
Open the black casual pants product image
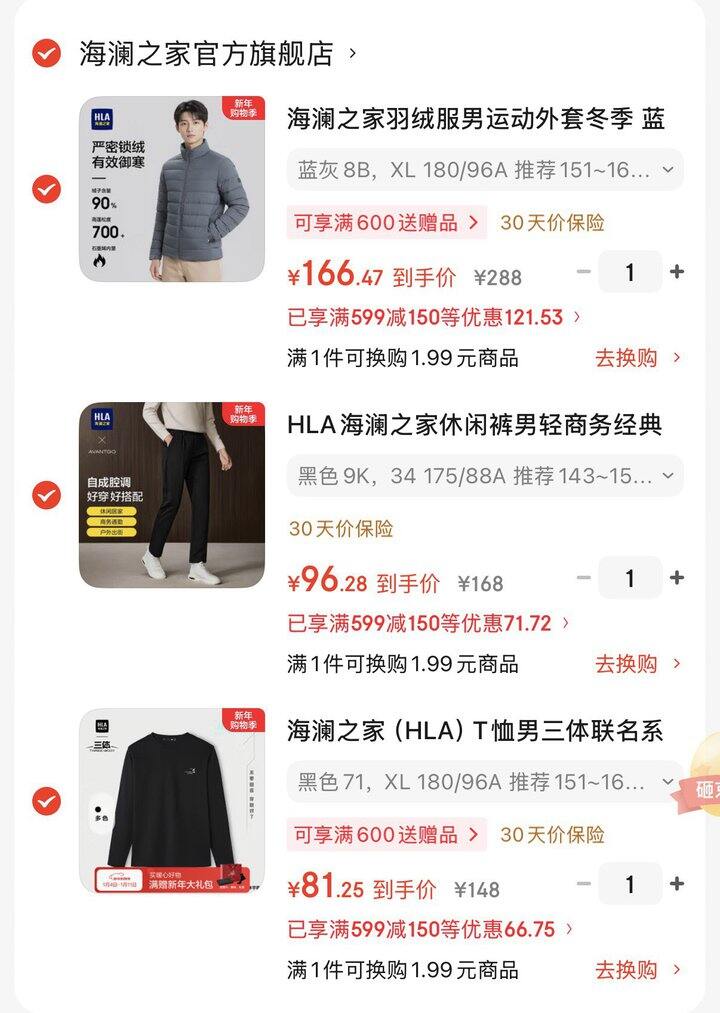tap(172, 495)
